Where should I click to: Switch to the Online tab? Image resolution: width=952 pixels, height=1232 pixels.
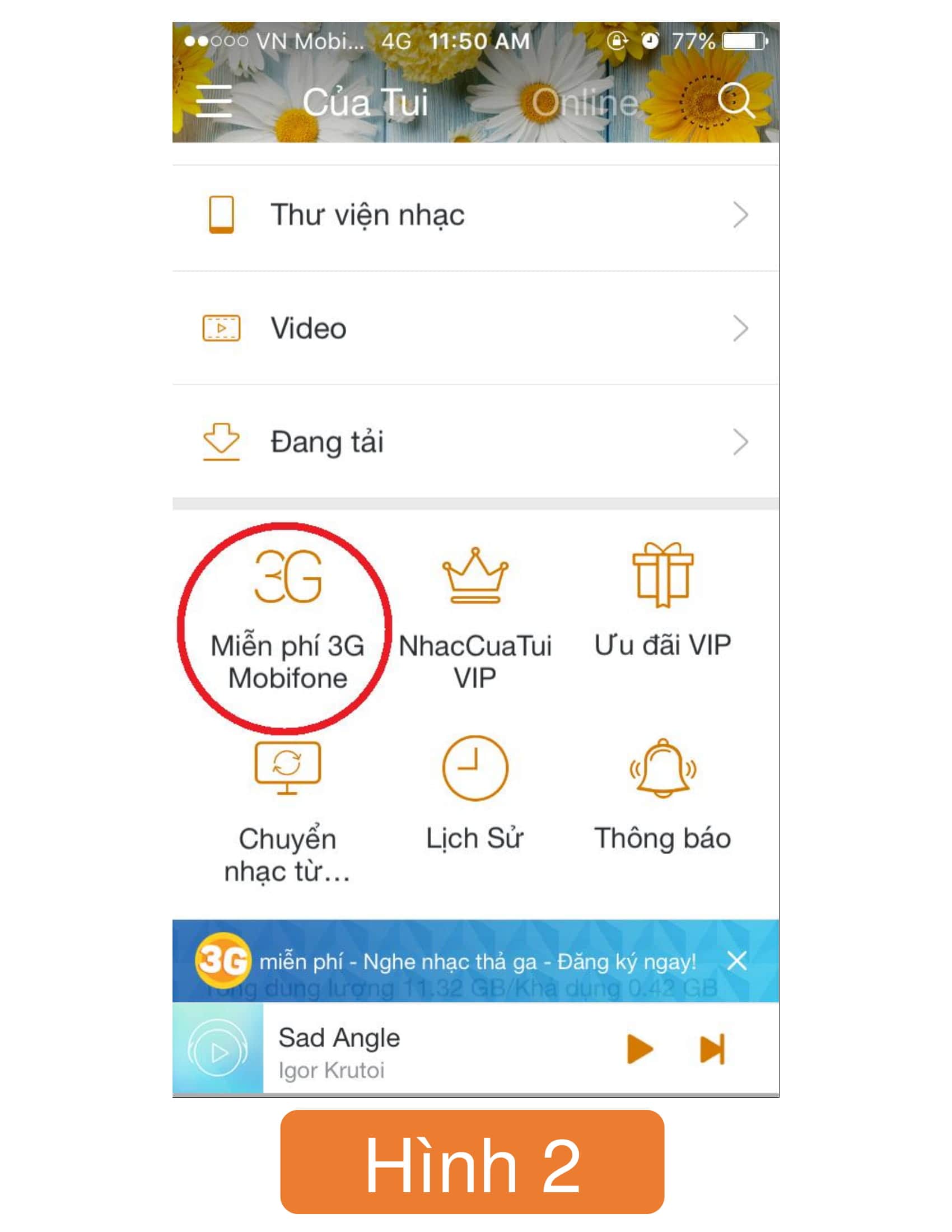(585, 102)
